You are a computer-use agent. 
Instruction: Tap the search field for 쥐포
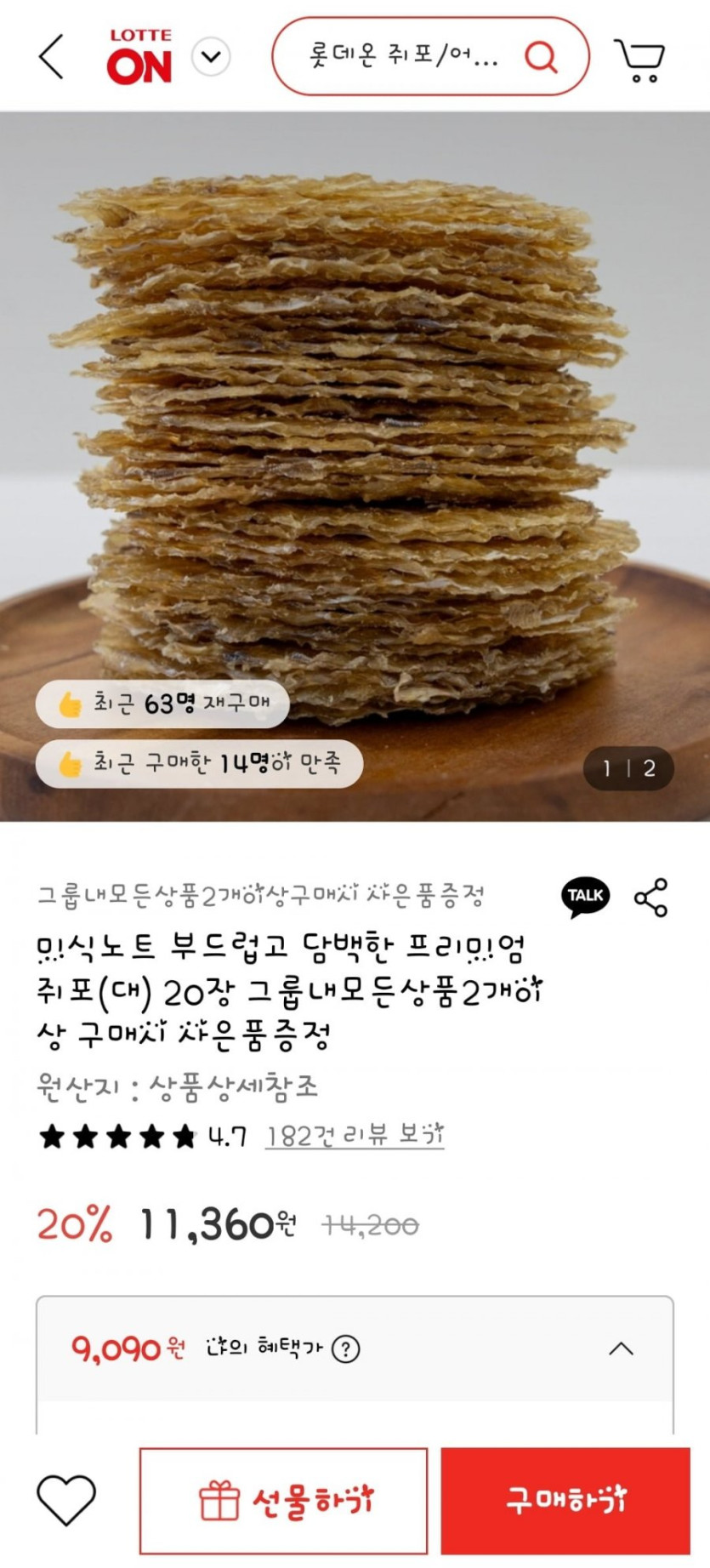[400, 57]
